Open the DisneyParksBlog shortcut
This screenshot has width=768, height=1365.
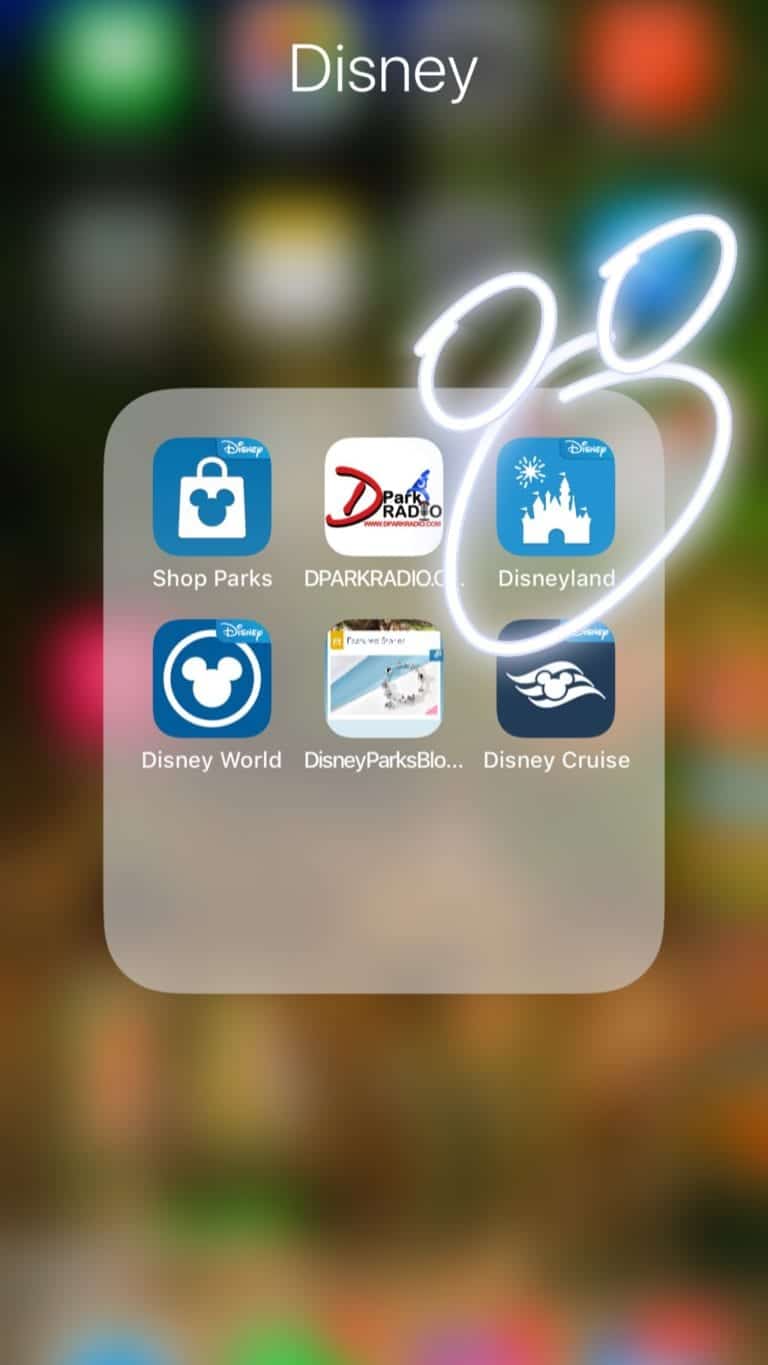[384, 678]
